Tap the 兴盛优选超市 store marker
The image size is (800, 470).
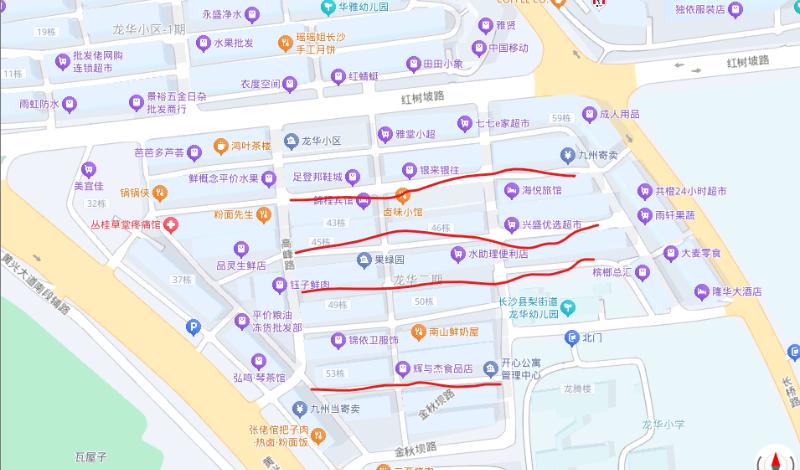(511, 225)
